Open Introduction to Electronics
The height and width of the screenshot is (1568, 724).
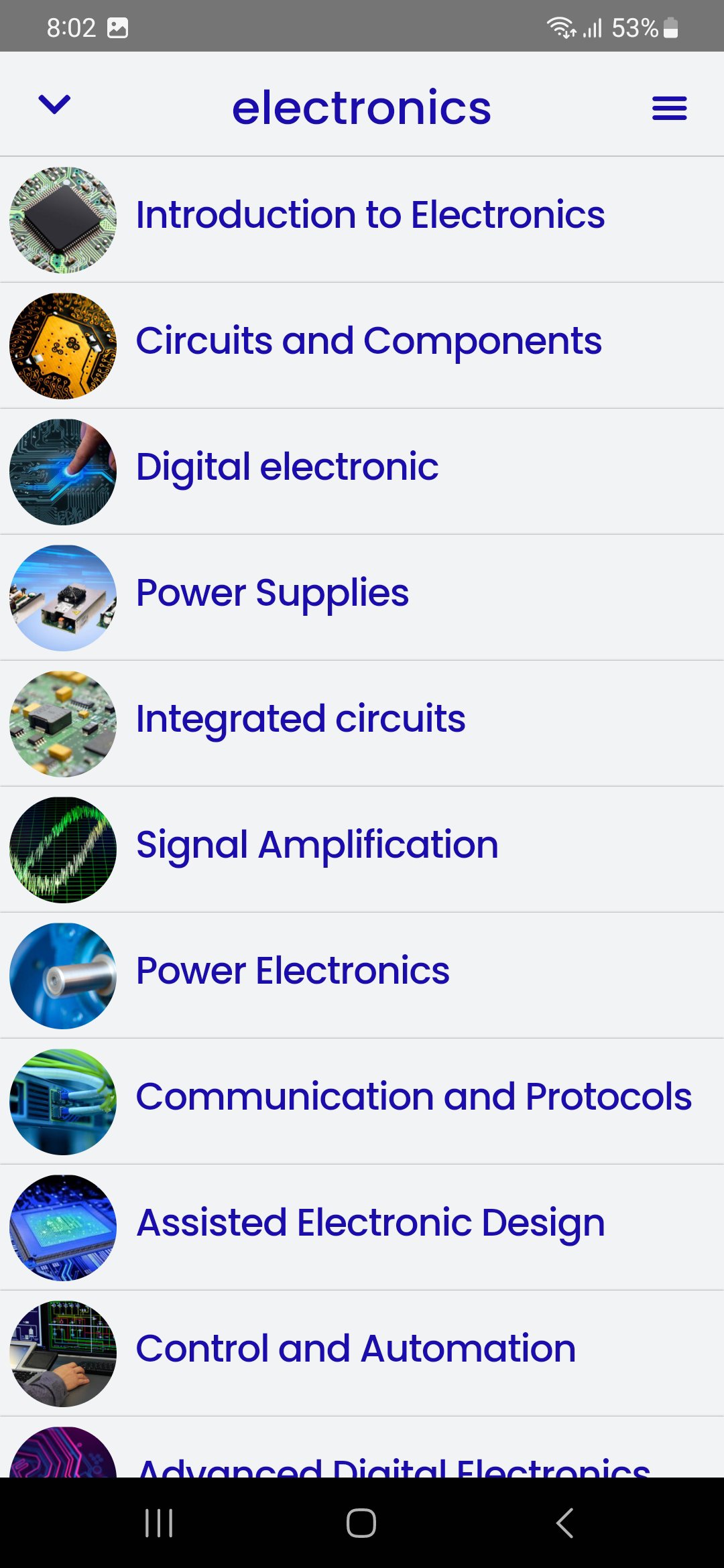tap(370, 216)
